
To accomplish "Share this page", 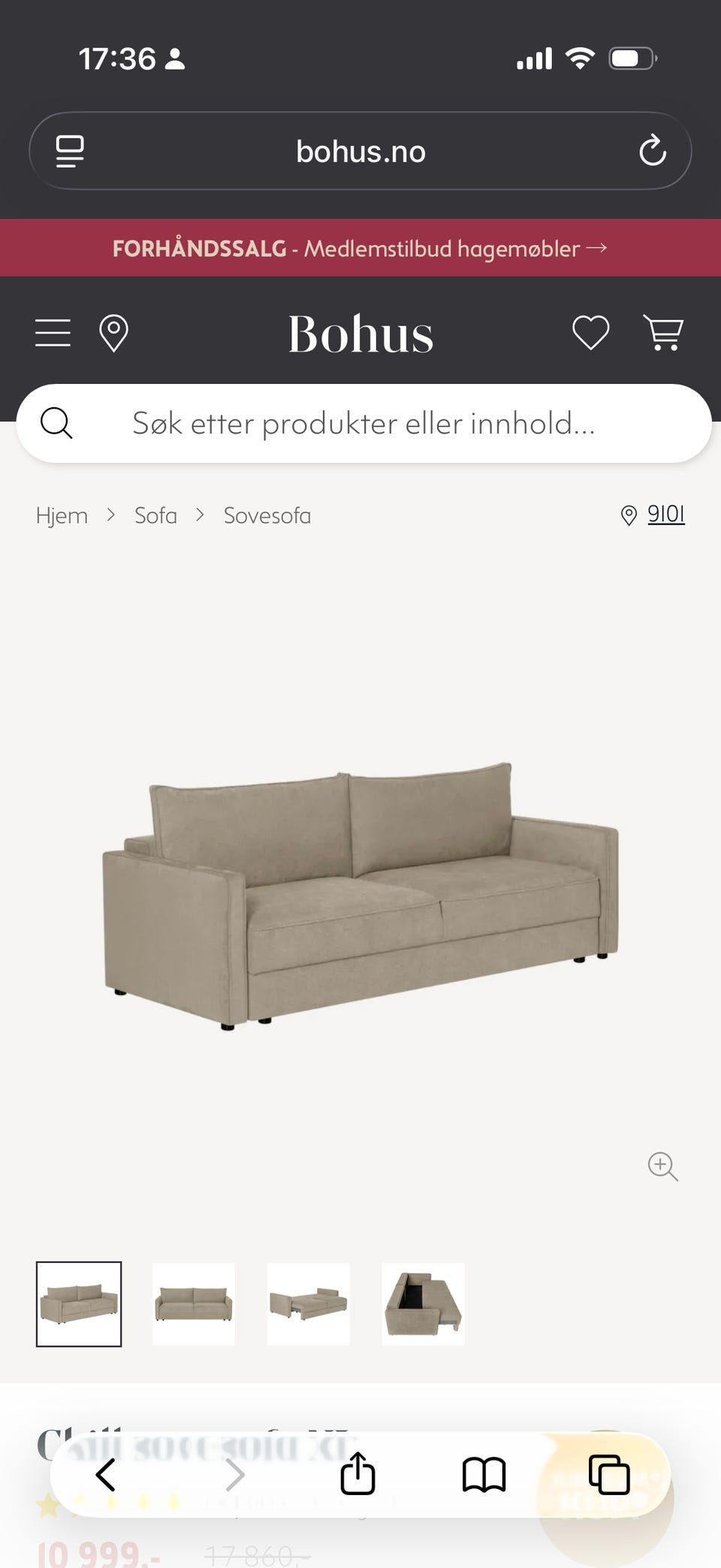I will pyautogui.click(x=357, y=1474).
